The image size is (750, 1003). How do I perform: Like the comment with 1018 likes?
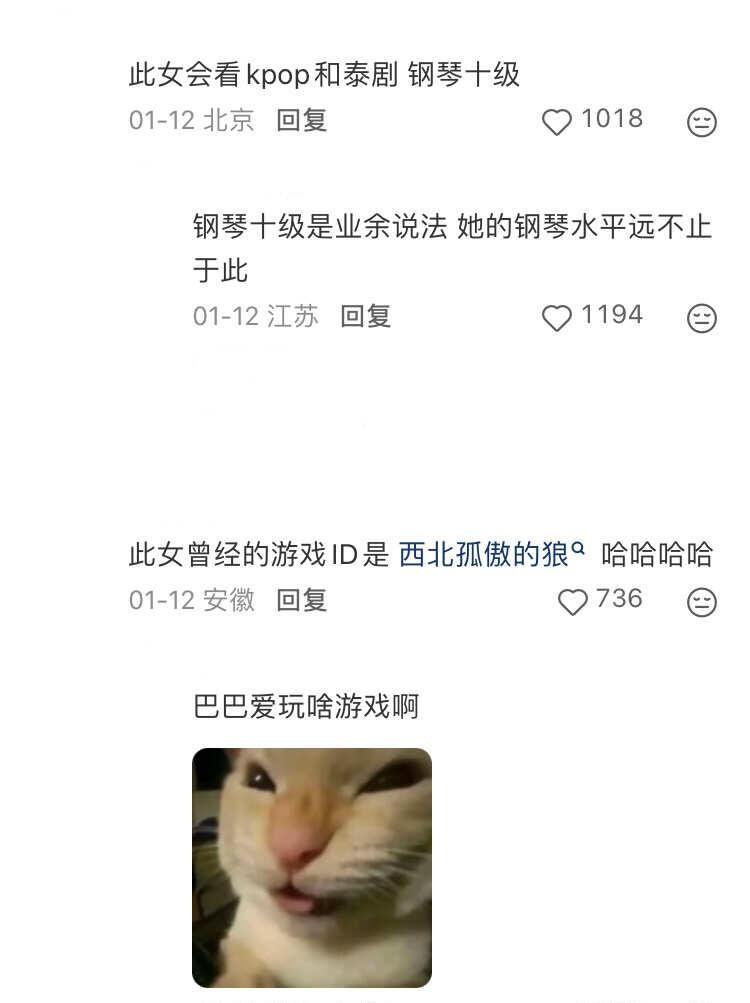point(559,119)
